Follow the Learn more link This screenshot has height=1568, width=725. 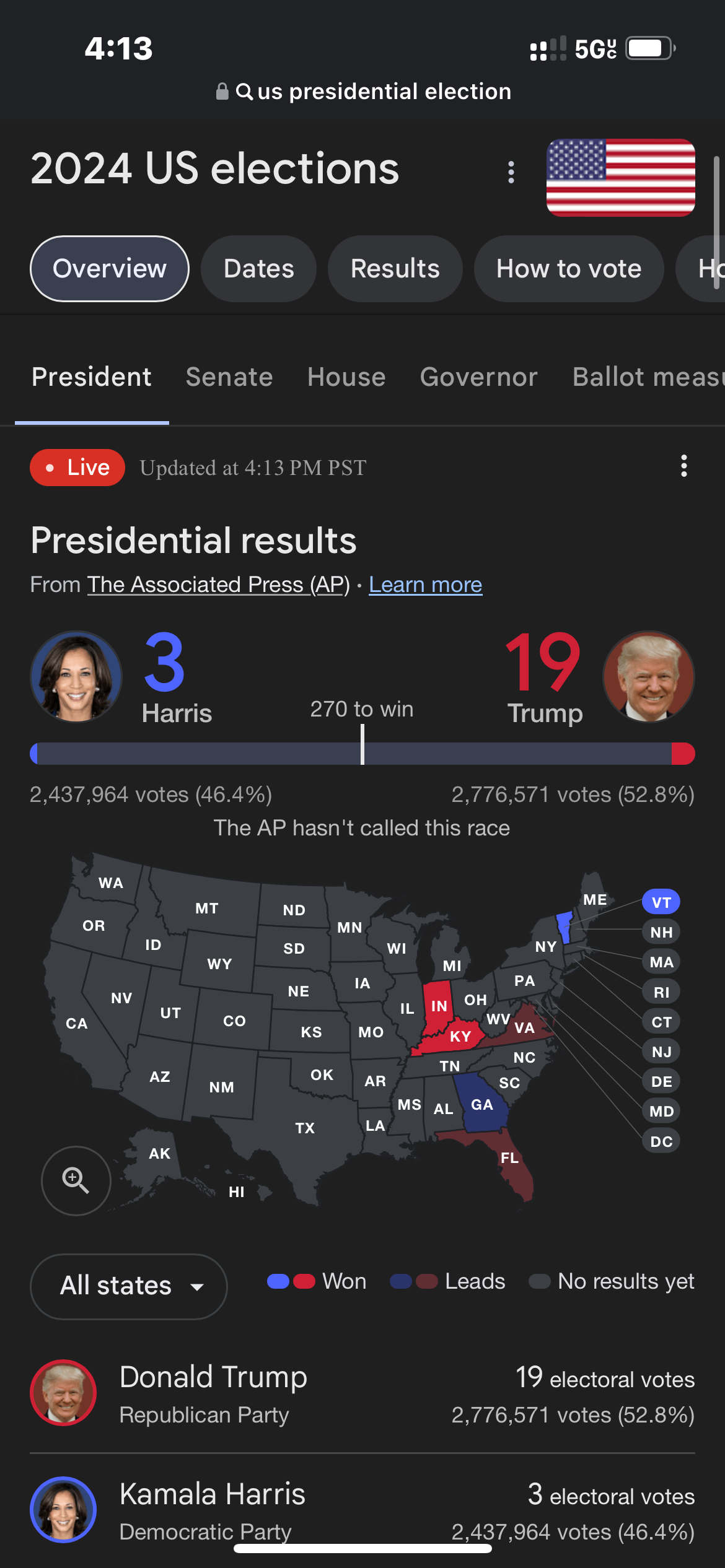pos(425,585)
